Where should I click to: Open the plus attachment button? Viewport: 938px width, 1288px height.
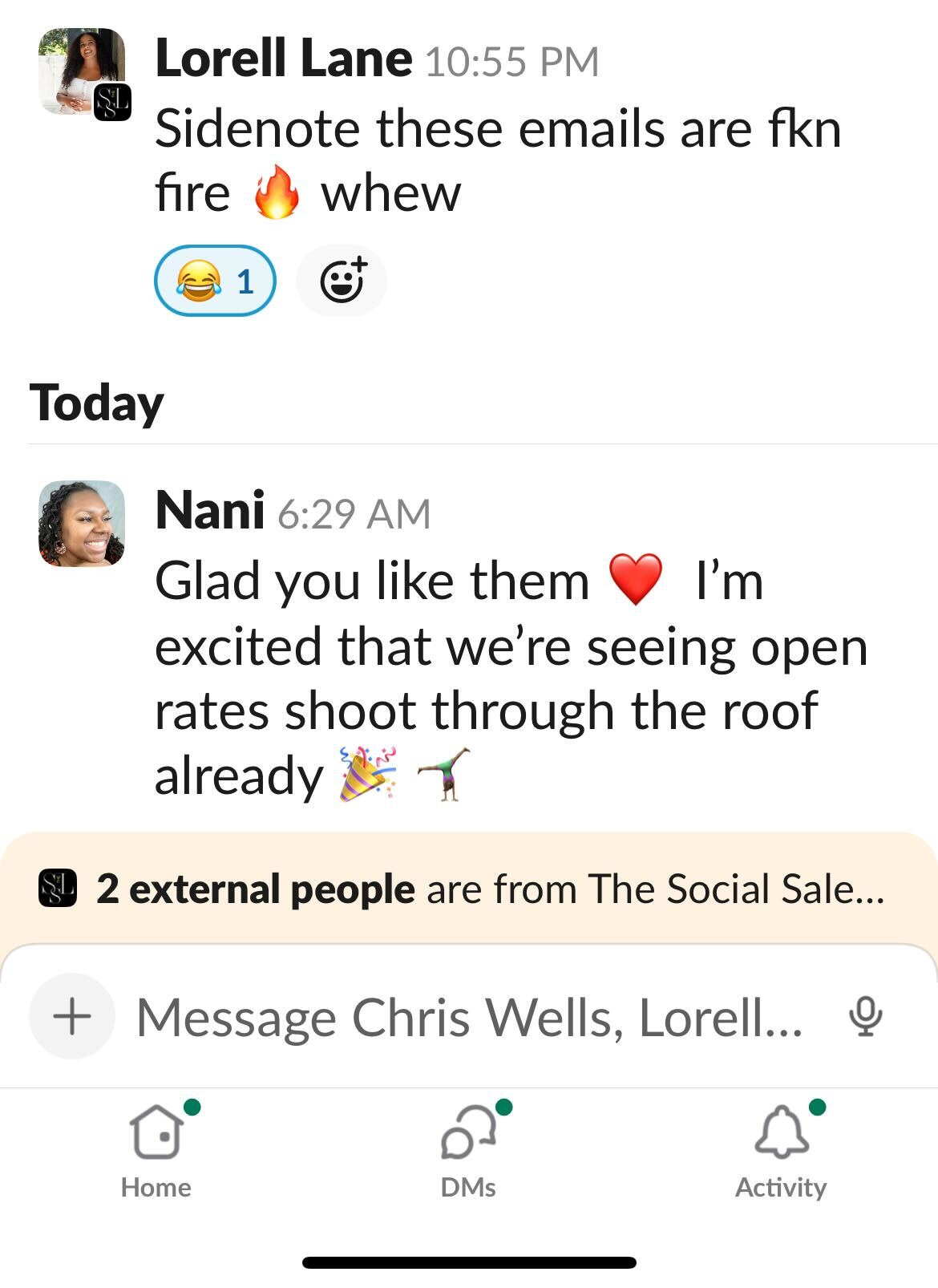click(72, 1016)
